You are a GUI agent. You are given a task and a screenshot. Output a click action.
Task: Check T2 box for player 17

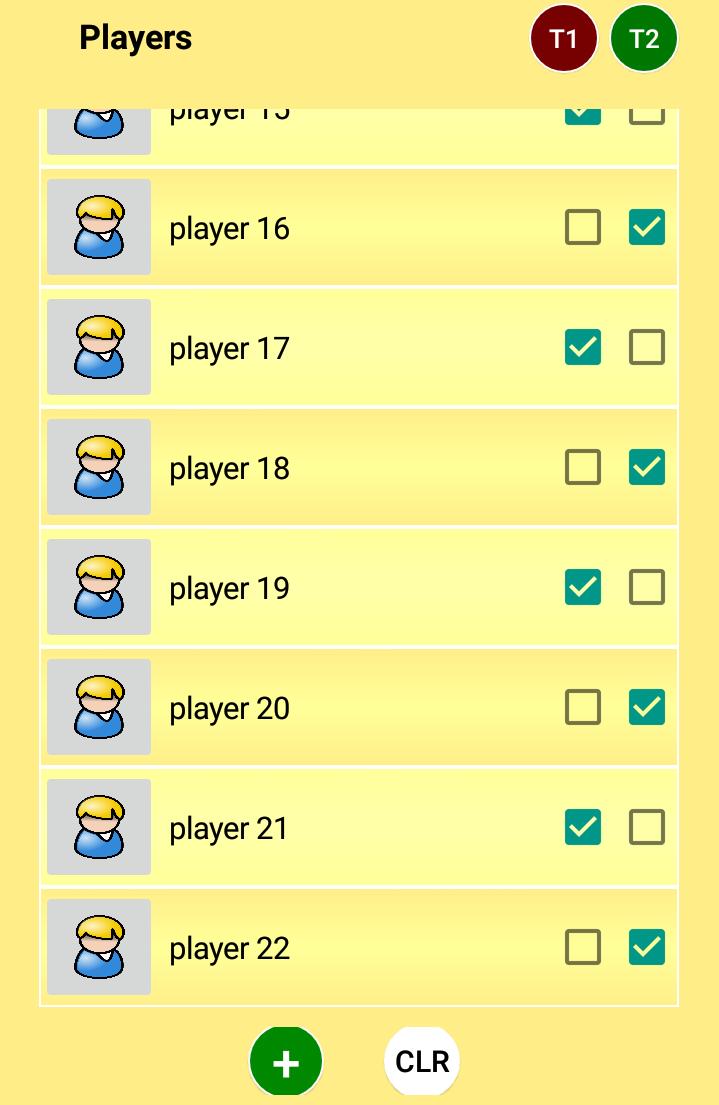point(647,348)
